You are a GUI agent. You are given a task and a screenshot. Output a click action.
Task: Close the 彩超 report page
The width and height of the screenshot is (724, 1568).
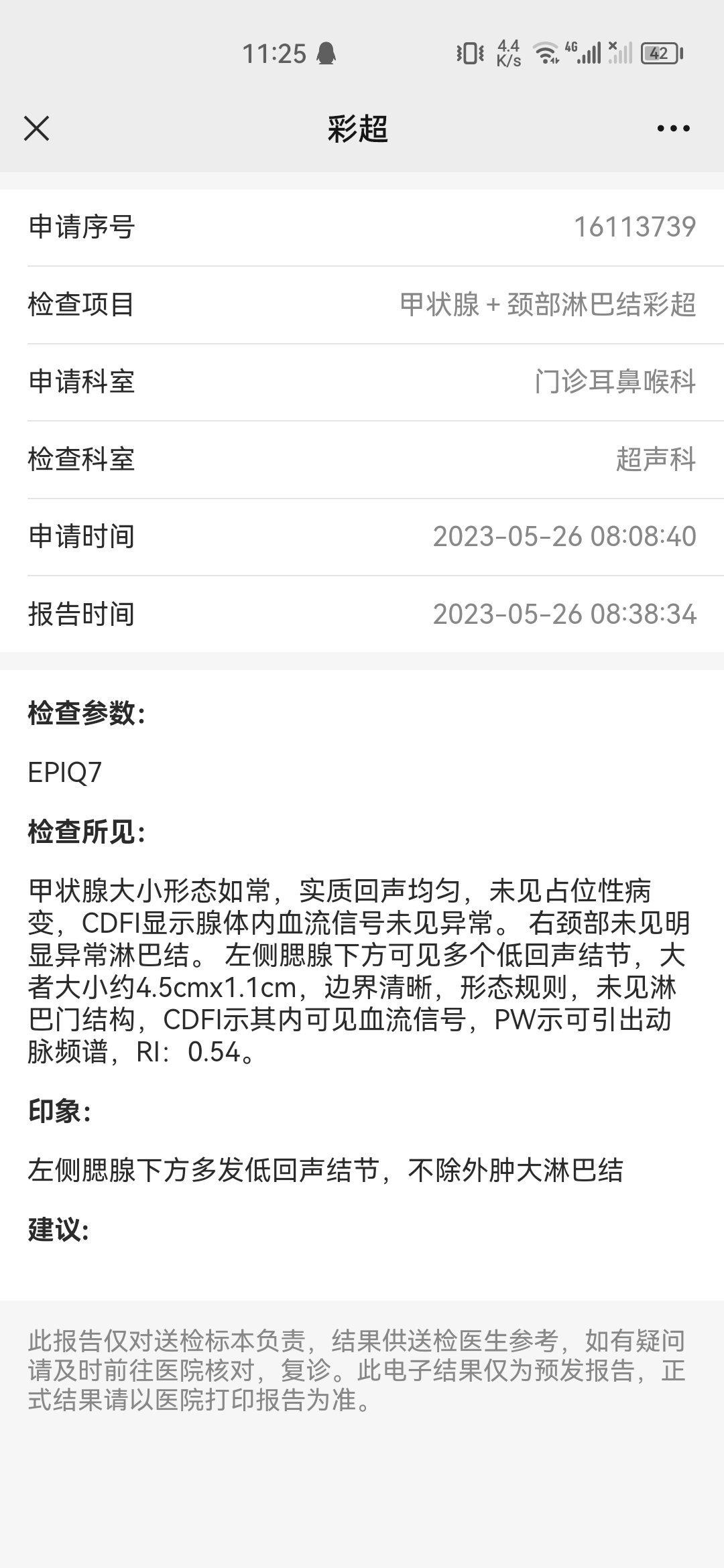coord(36,128)
